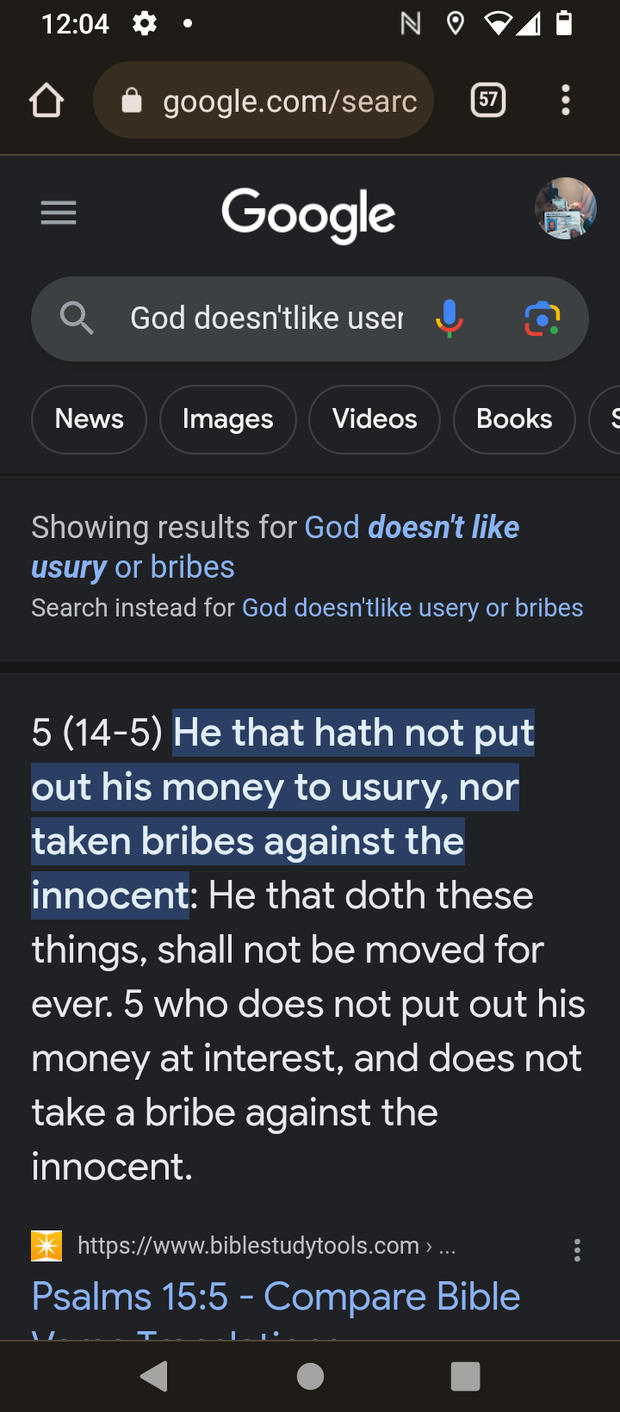Open the Google account profile picture
The height and width of the screenshot is (1412, 620).
(566, 208)
